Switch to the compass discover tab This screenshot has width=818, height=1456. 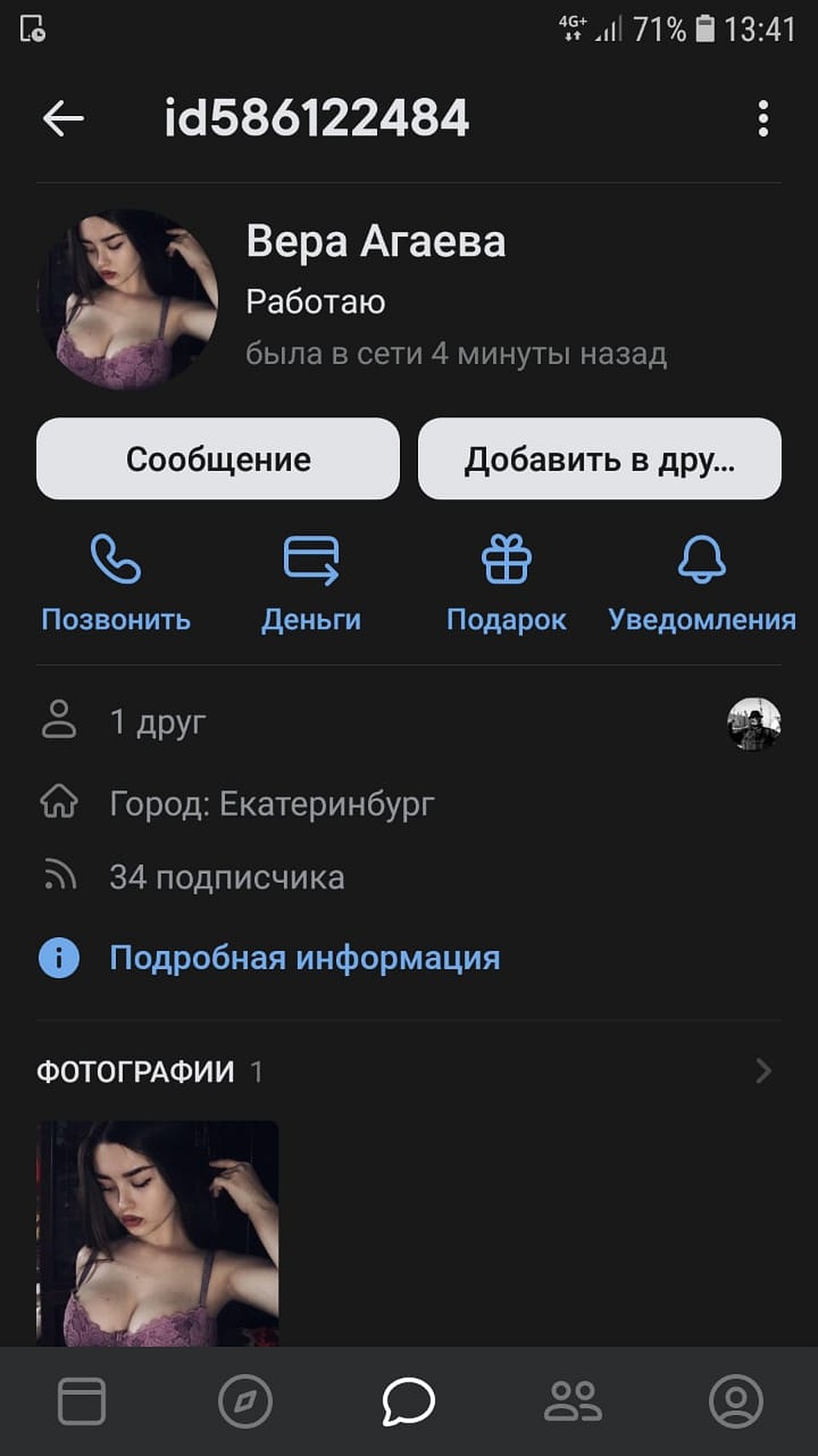(x=245, y=1401)
